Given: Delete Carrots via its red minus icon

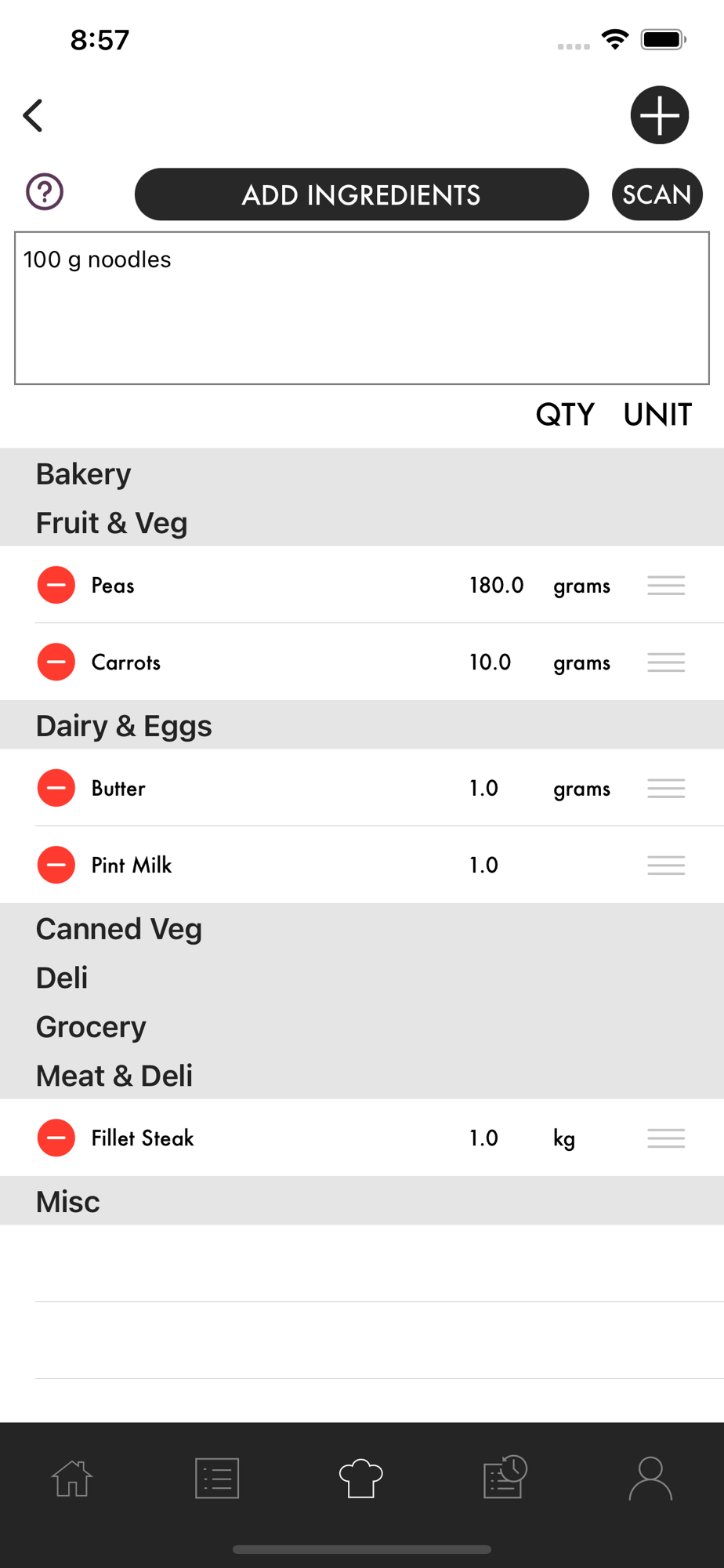Looking at the screenshot, I should pyautogui.click(x=56, y=662).
